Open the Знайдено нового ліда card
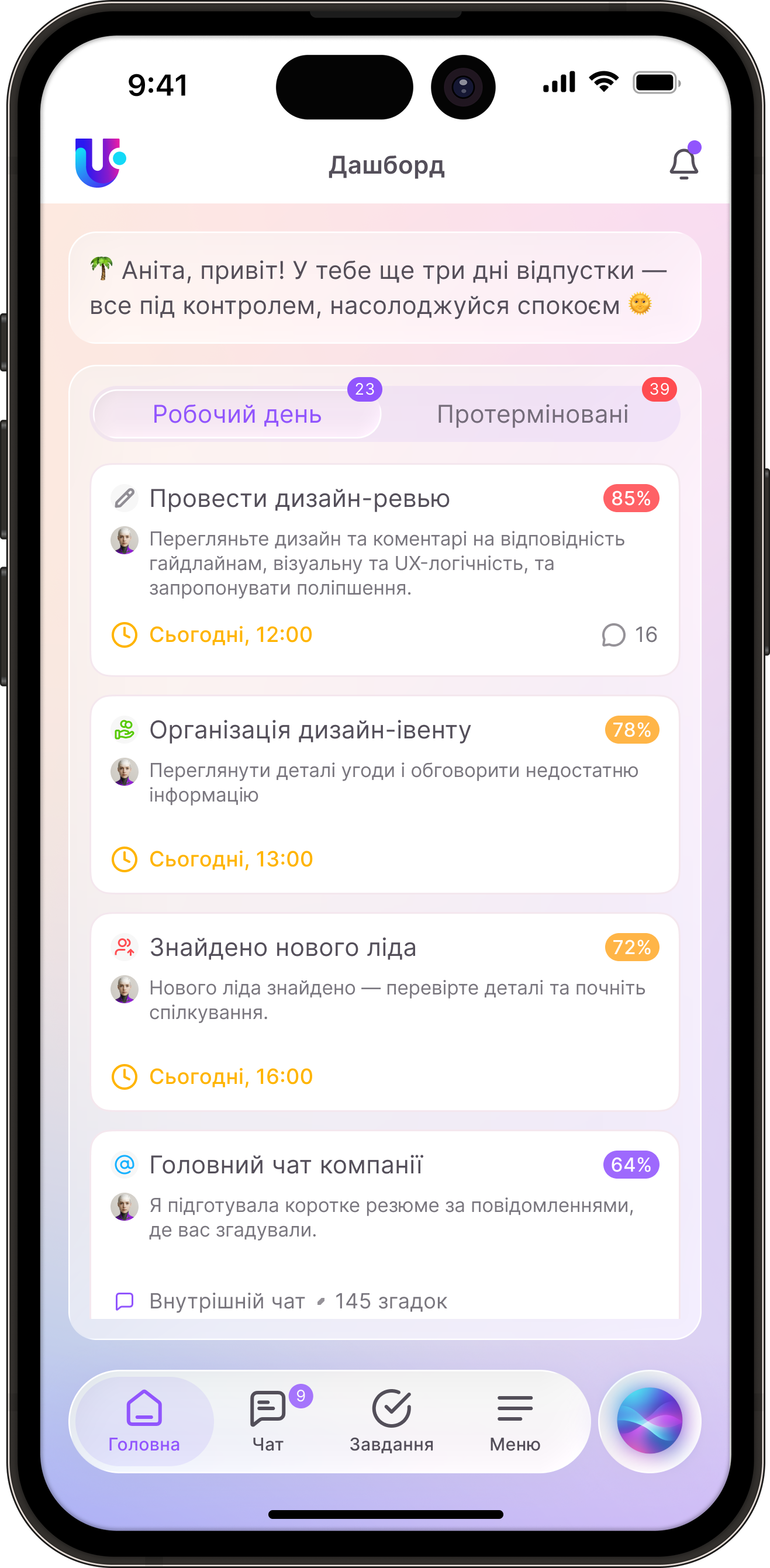Screen dimensions: 770x1568 click(385, 1011)
